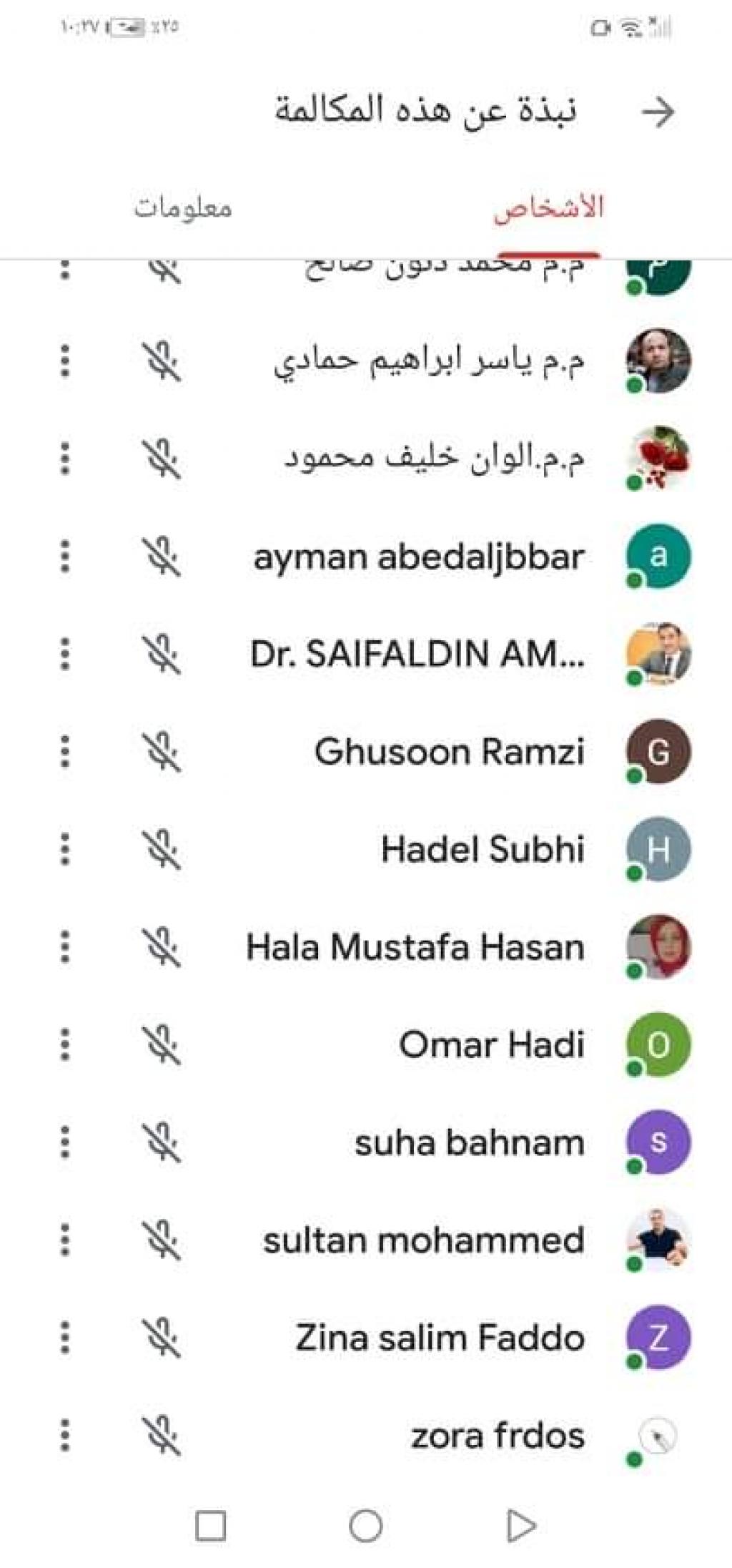The width and height of the screenshot is (732, 1568).
Task: Go to home via the system circle button
Action: [x=365, y=1526]
